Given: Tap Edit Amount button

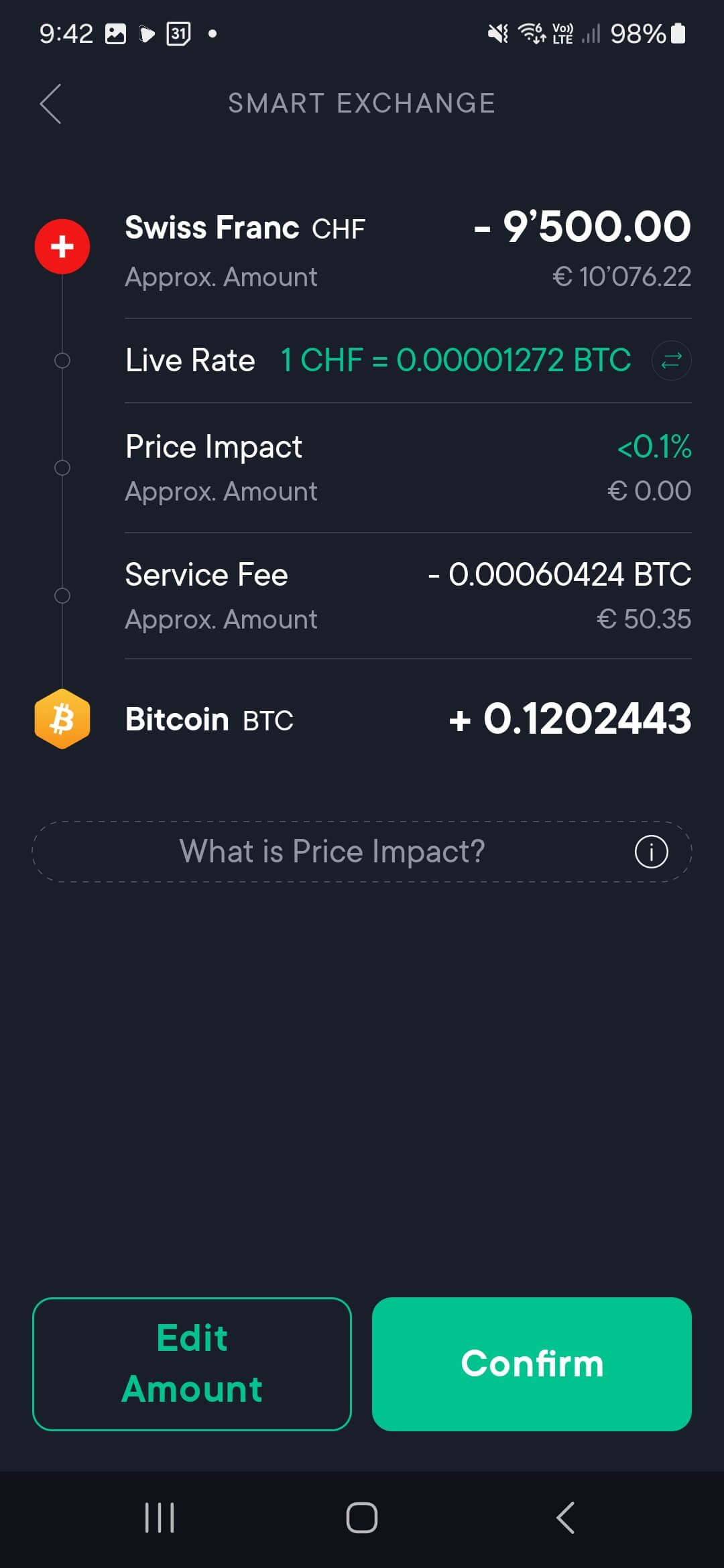Looking at the screenshot, I should (x=192, y=1364).
